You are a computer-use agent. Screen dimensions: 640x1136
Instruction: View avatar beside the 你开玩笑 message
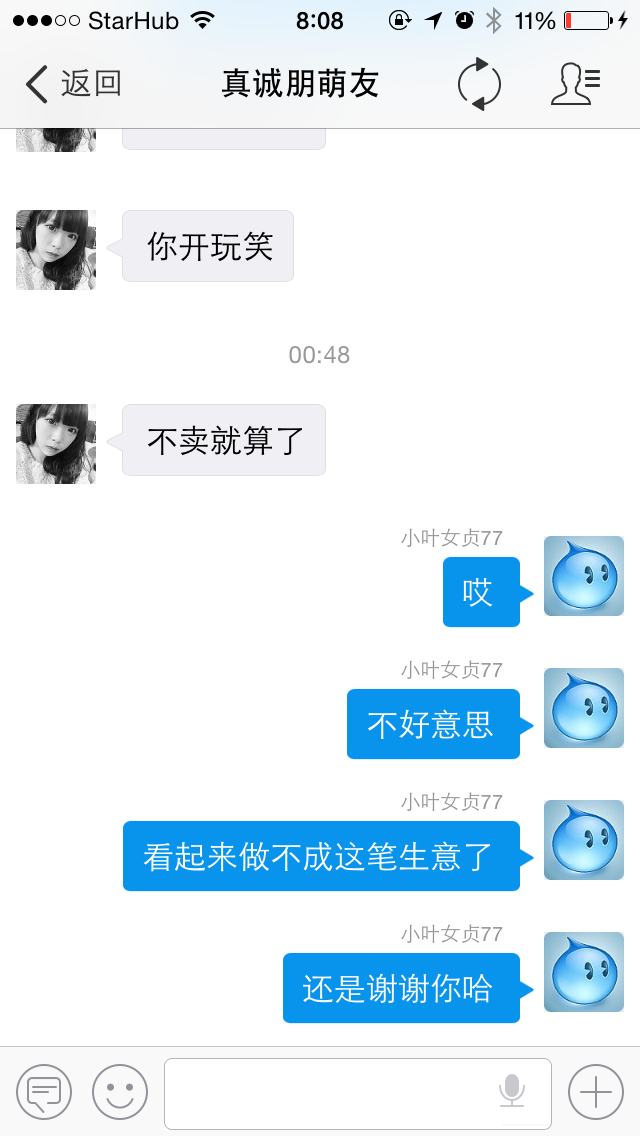[x=56, y=250]
